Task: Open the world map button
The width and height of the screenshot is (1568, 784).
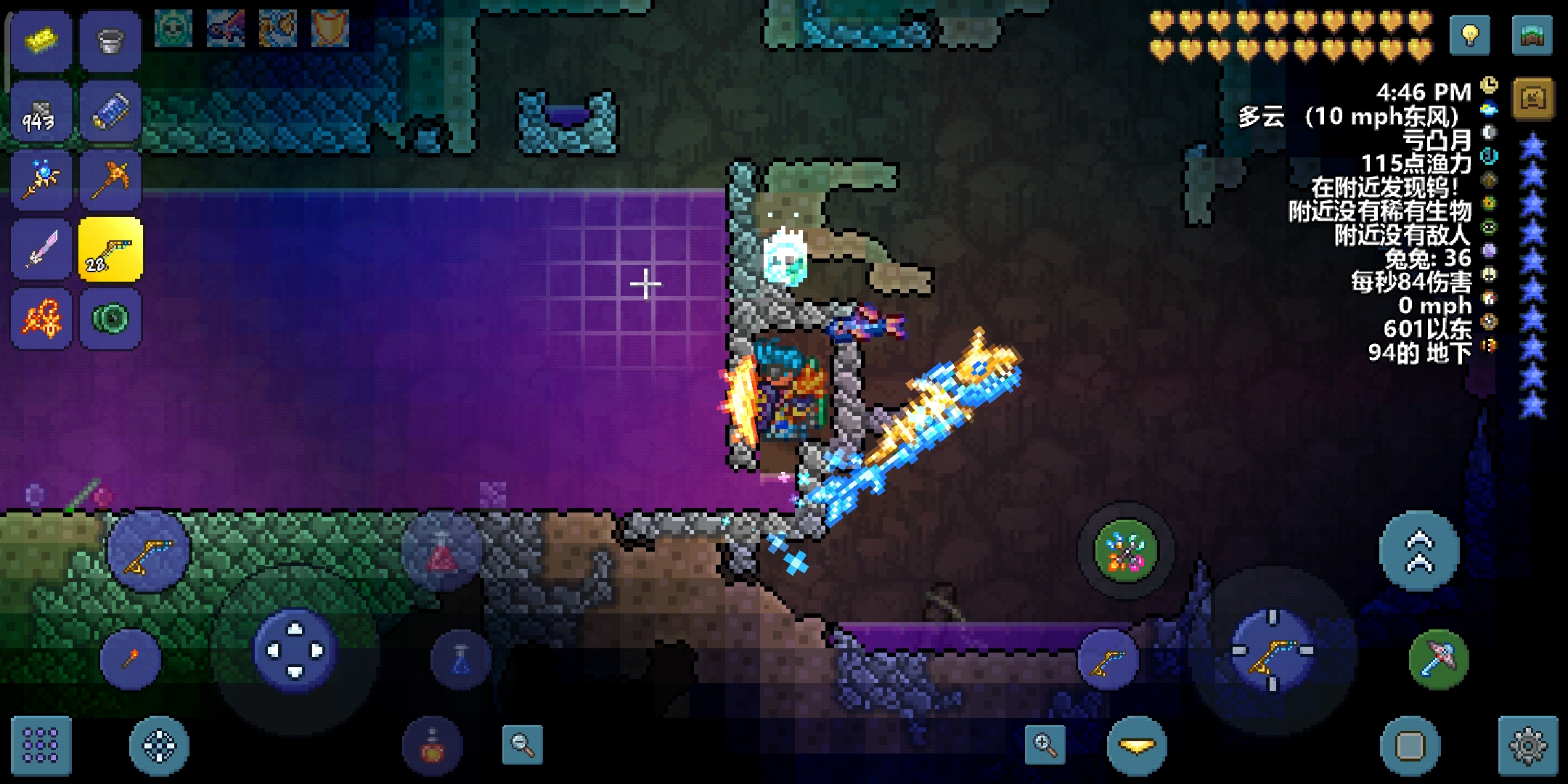Action: pos(1532,35)
